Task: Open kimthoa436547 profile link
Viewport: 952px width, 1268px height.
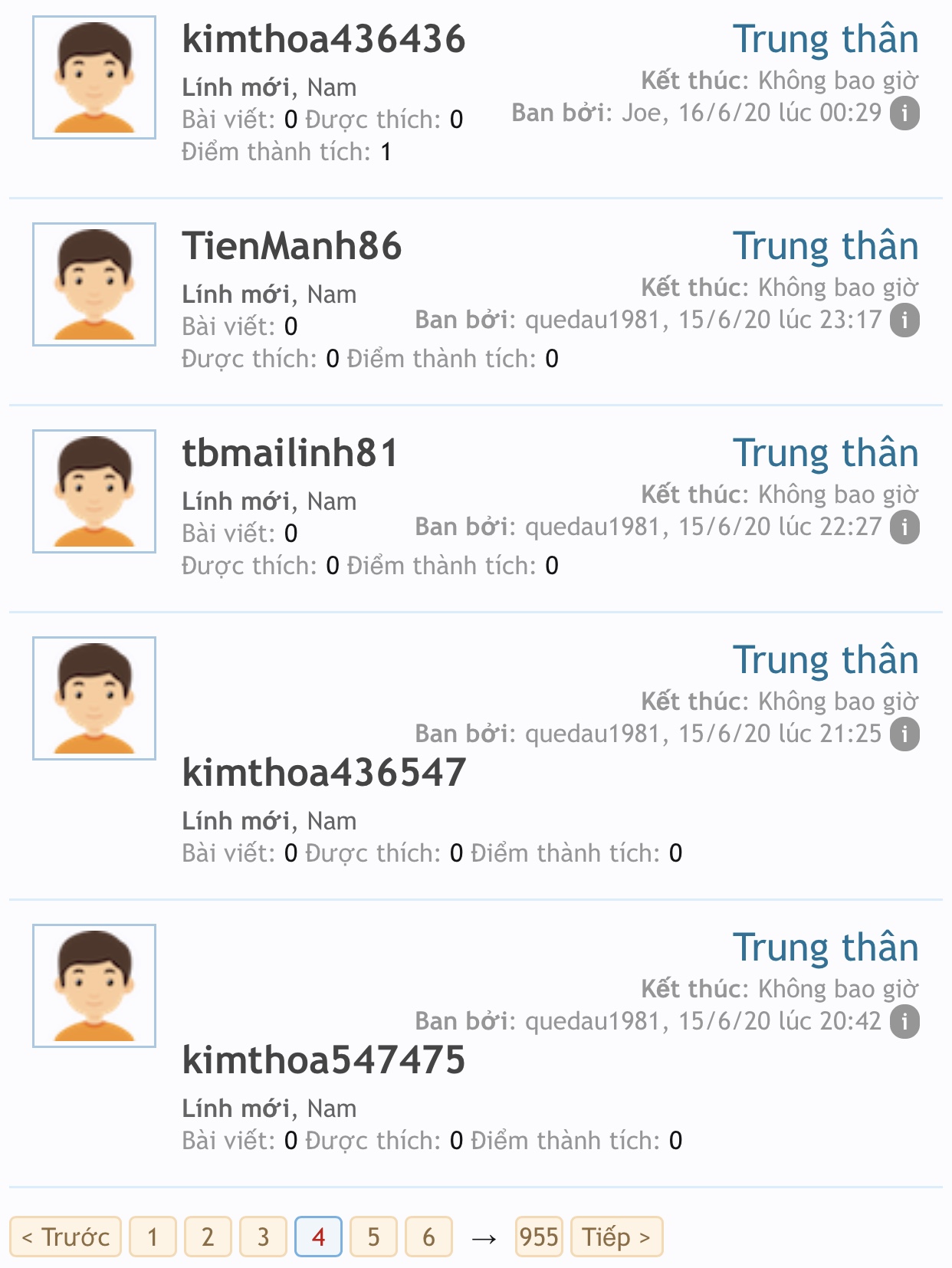Action: click(323, 773)
